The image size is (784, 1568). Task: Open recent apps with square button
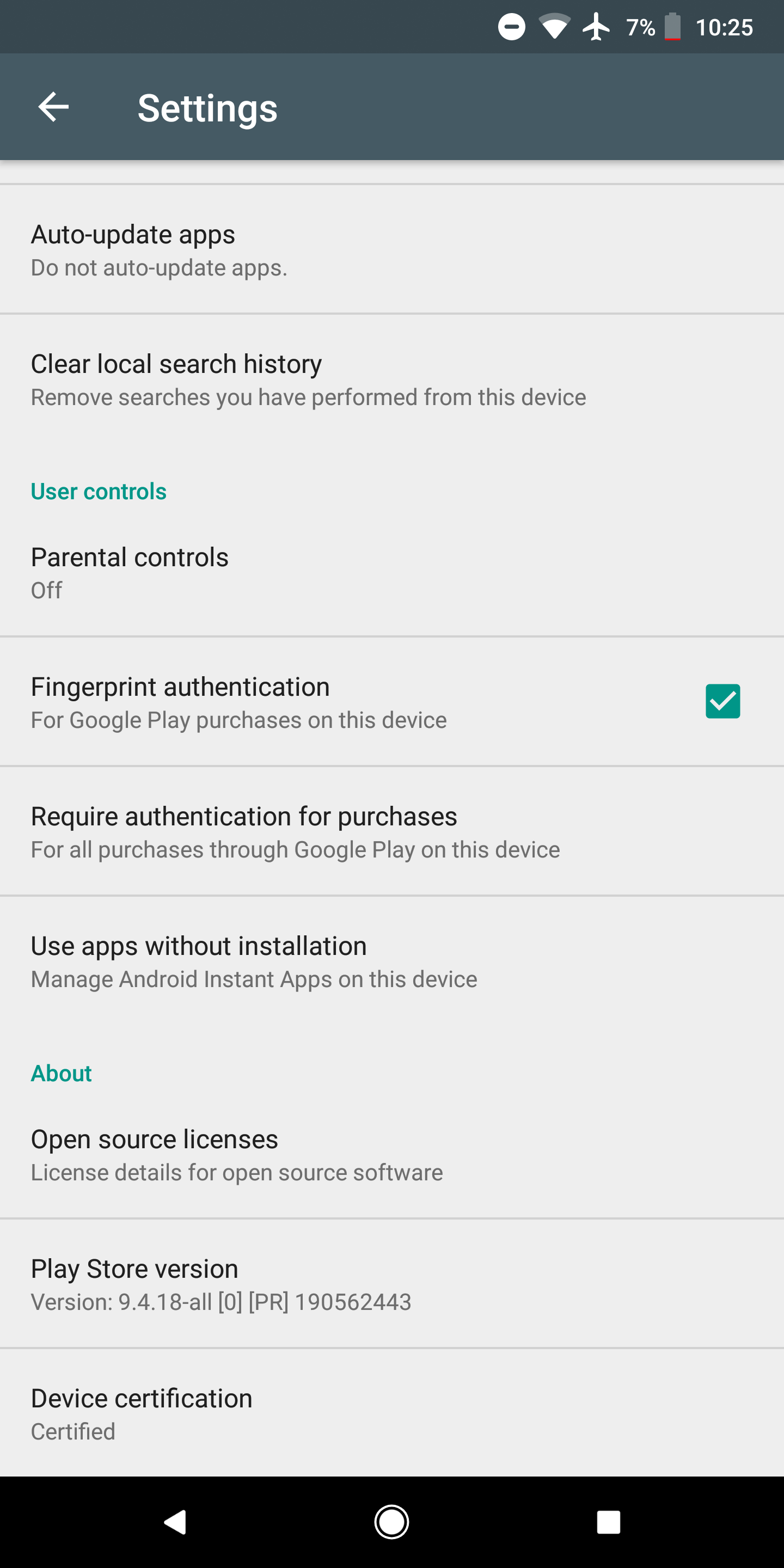tap(608, 1522)
